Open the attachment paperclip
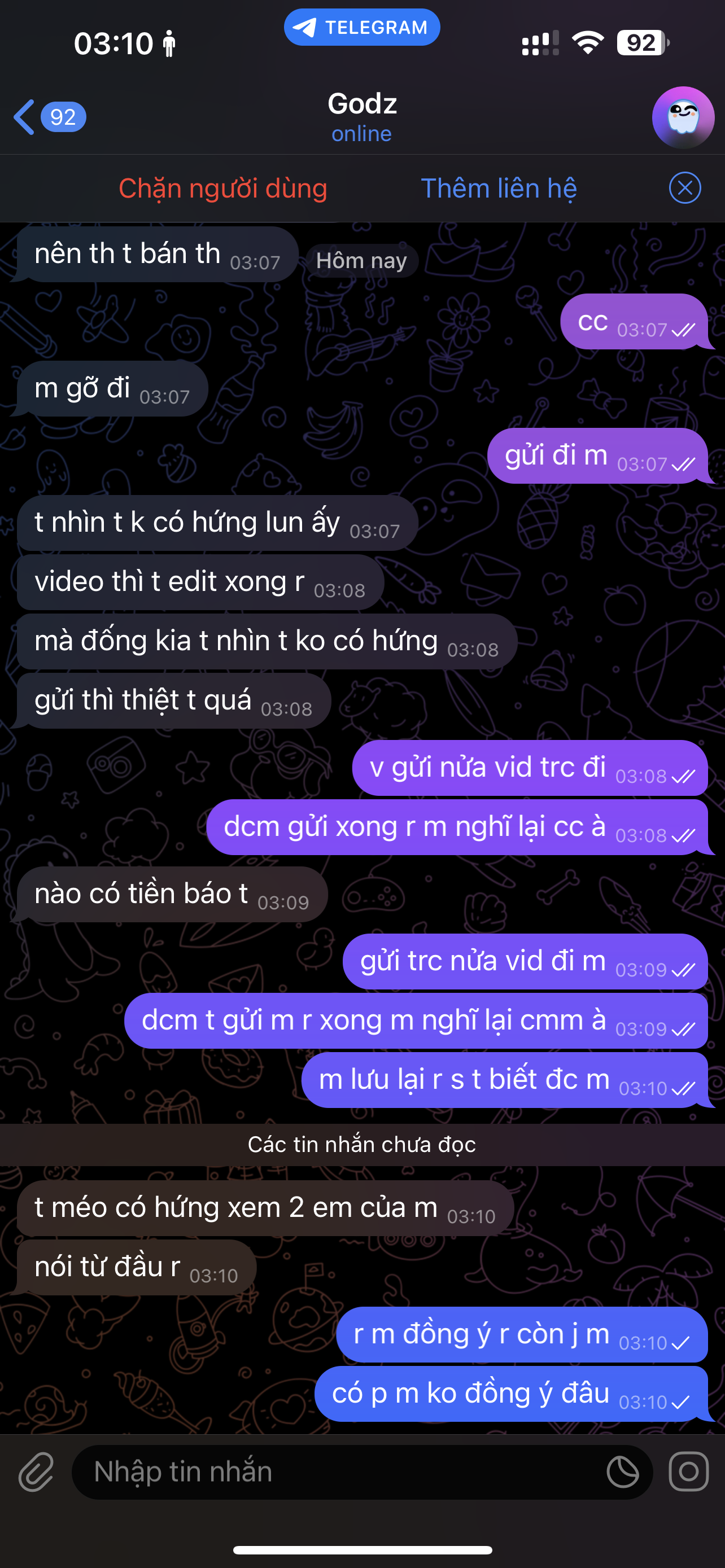The width and height of the screenshot is (725, 1568). (37, 1473)
